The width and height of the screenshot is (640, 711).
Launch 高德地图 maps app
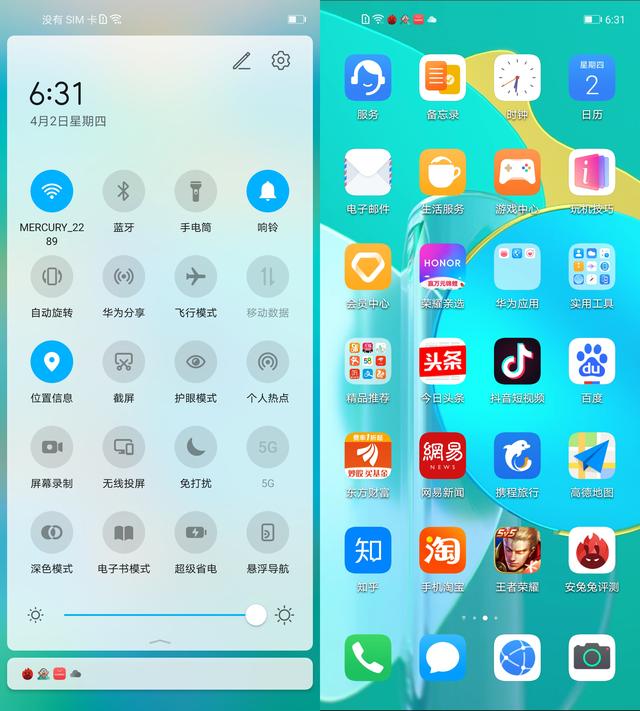[x=592, y=456]
